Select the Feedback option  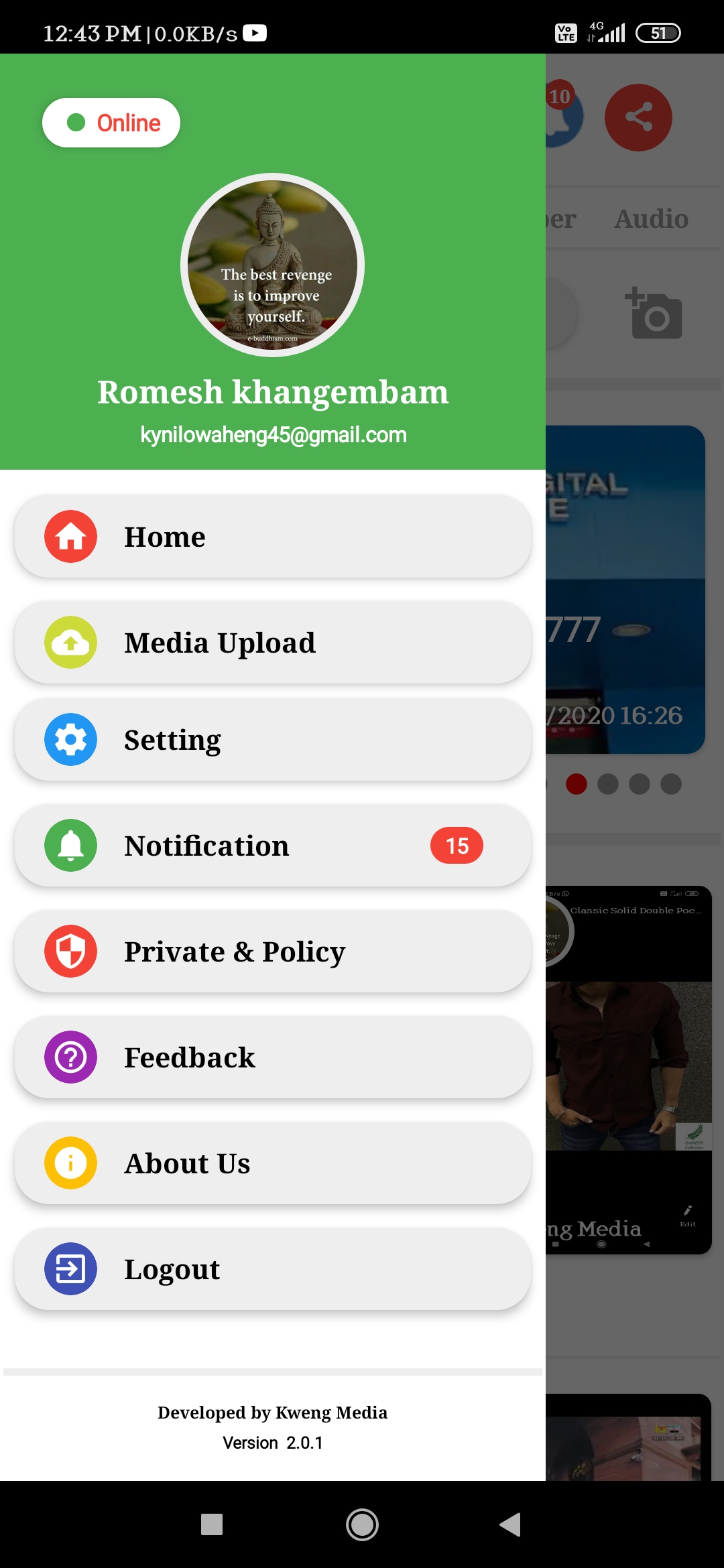(272, 1057)
